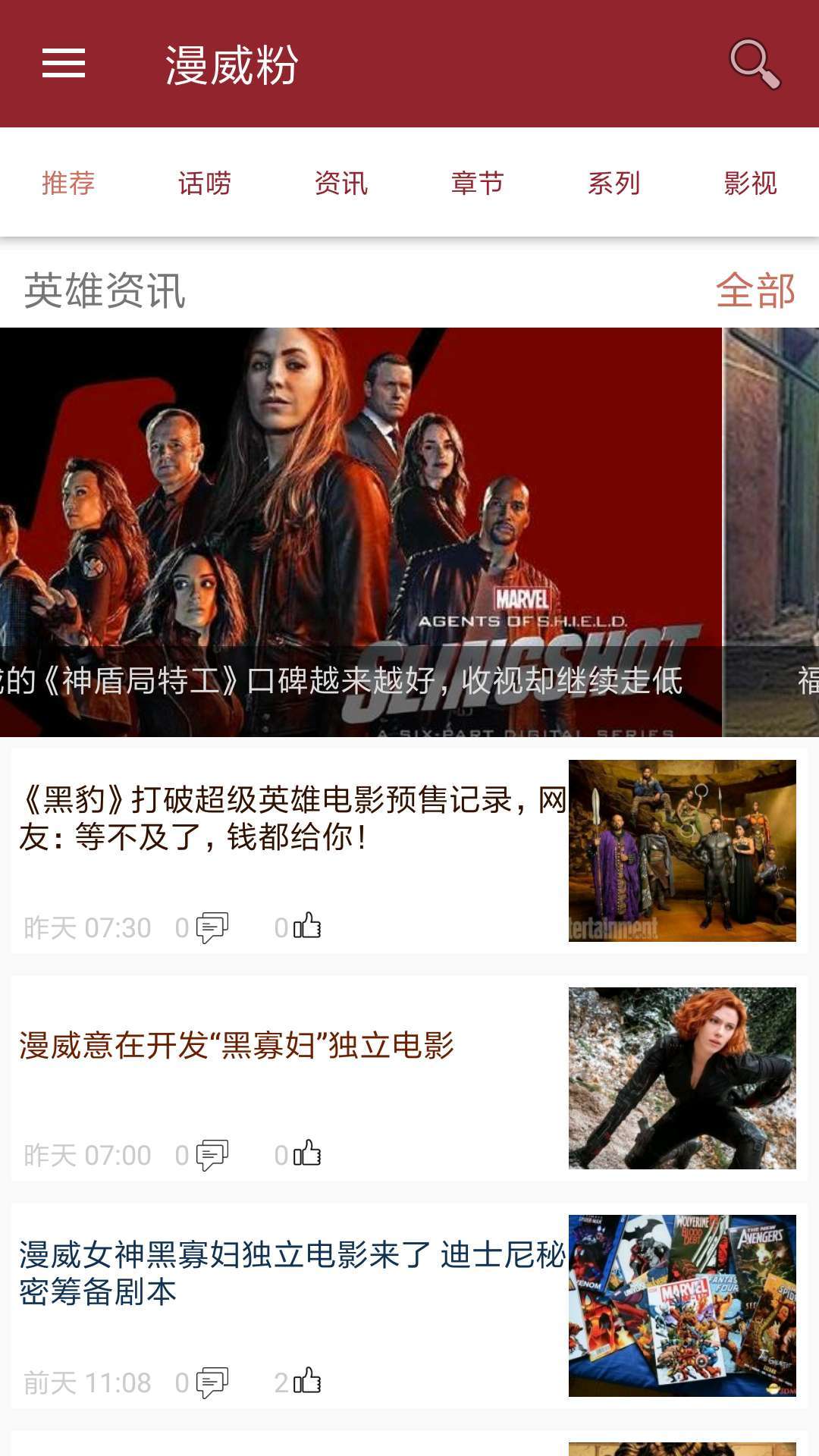Switch to the 话唠 tab
The width and height of the screenshot is (819, 1456).
tap(205, 183)
